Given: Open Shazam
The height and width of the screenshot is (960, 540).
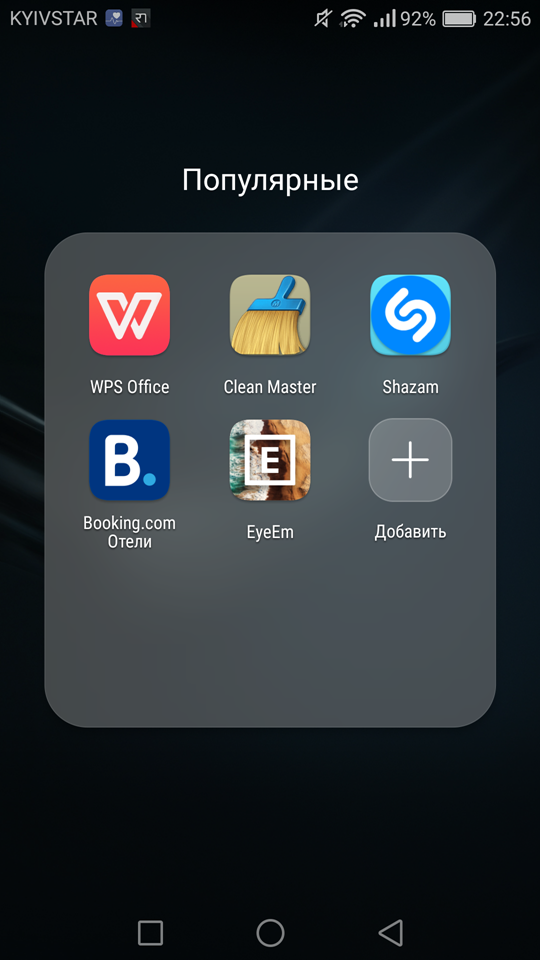Looking at the screenshot, I should click(410, 315).
